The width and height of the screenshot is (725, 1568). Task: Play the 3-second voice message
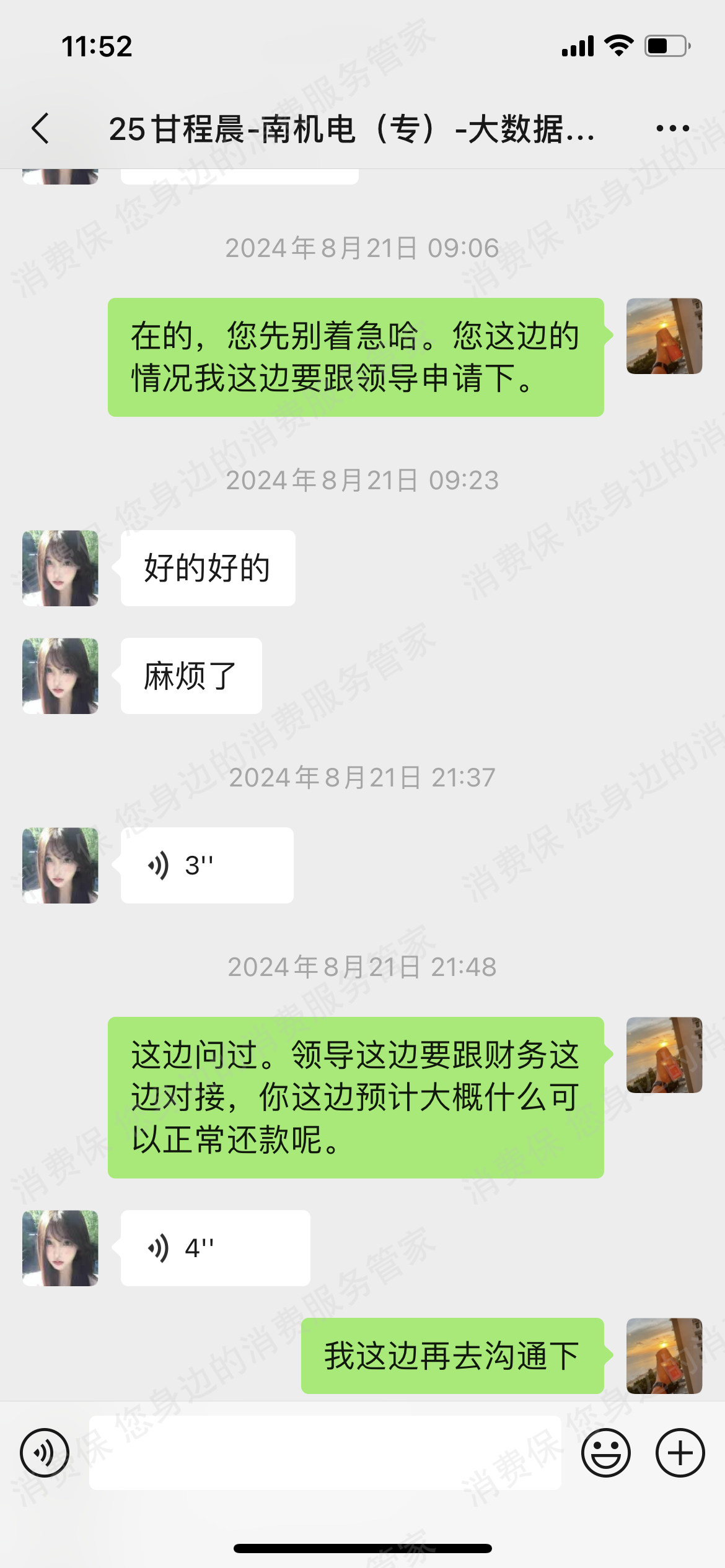click(206, 865)
